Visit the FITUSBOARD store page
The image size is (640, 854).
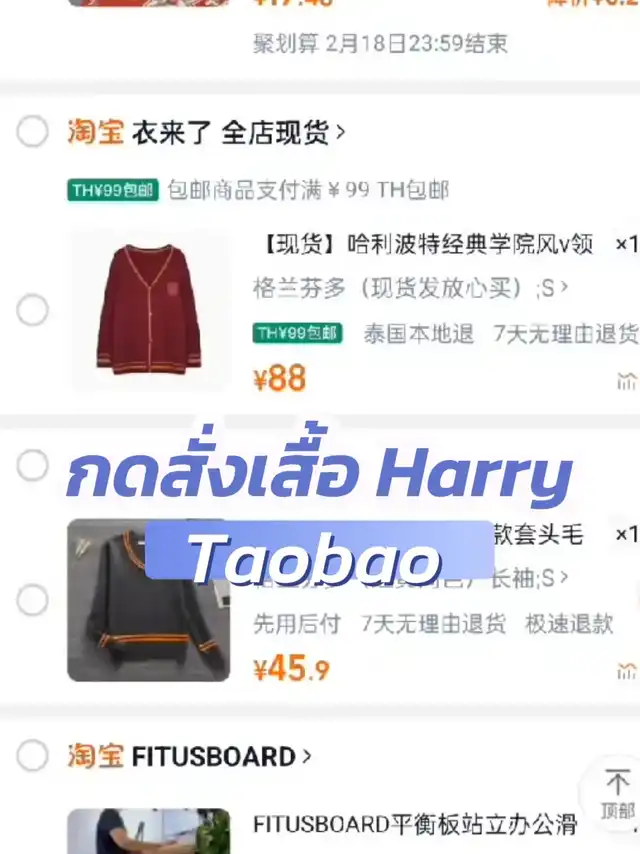(222, 757)
